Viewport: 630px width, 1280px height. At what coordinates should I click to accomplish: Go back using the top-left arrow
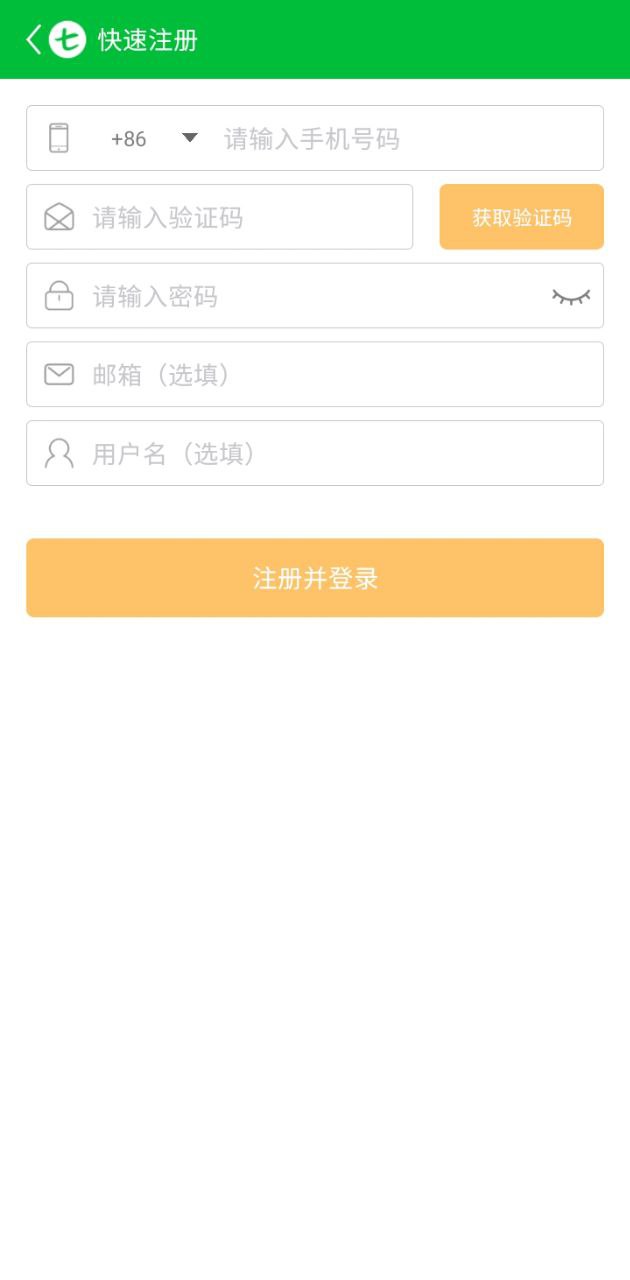pyautogui.click(x=34, y=40)
